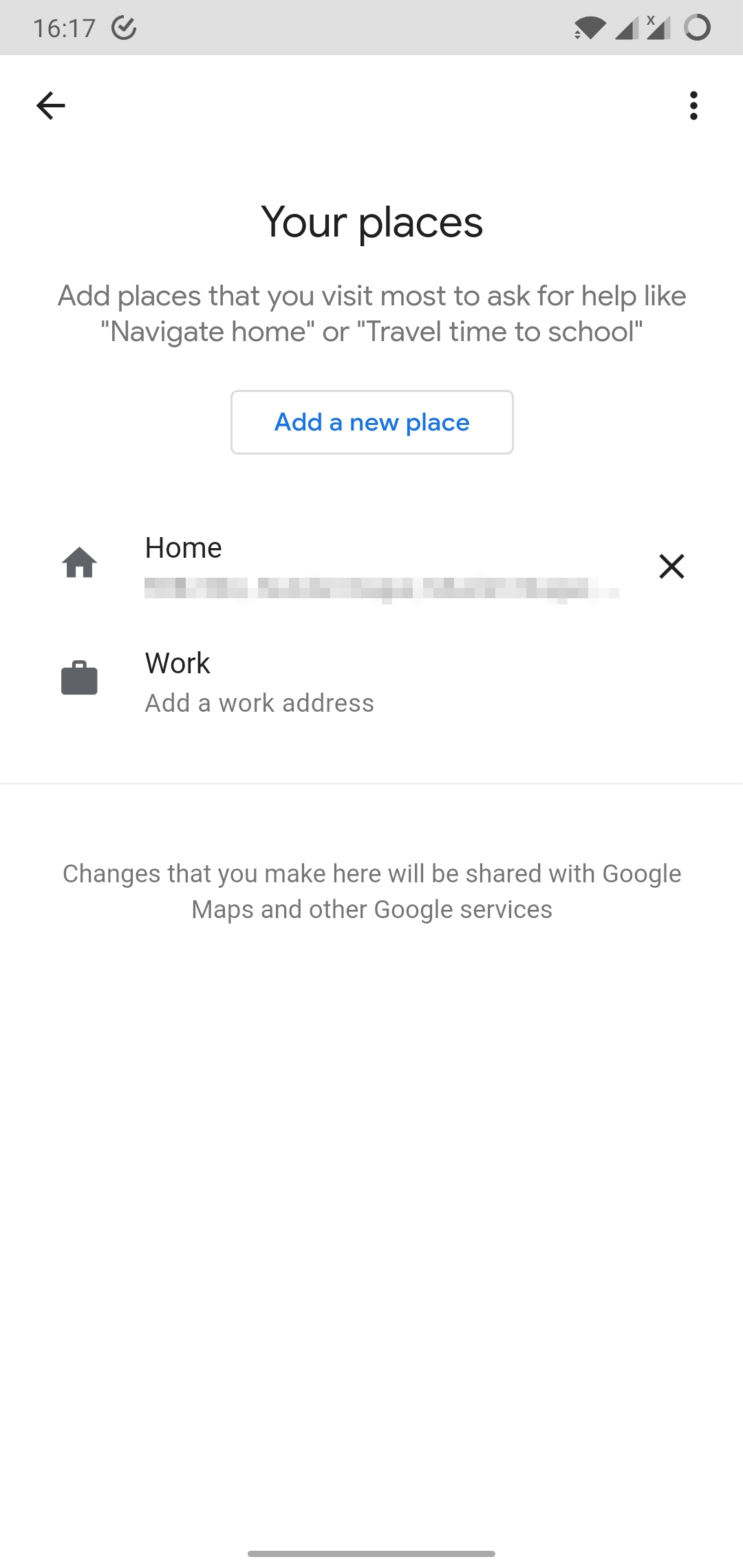Image resolution: width=743 pixels, height=1568 pixels.
Task: Go back using the arrow icon
Action: [50, 106]
